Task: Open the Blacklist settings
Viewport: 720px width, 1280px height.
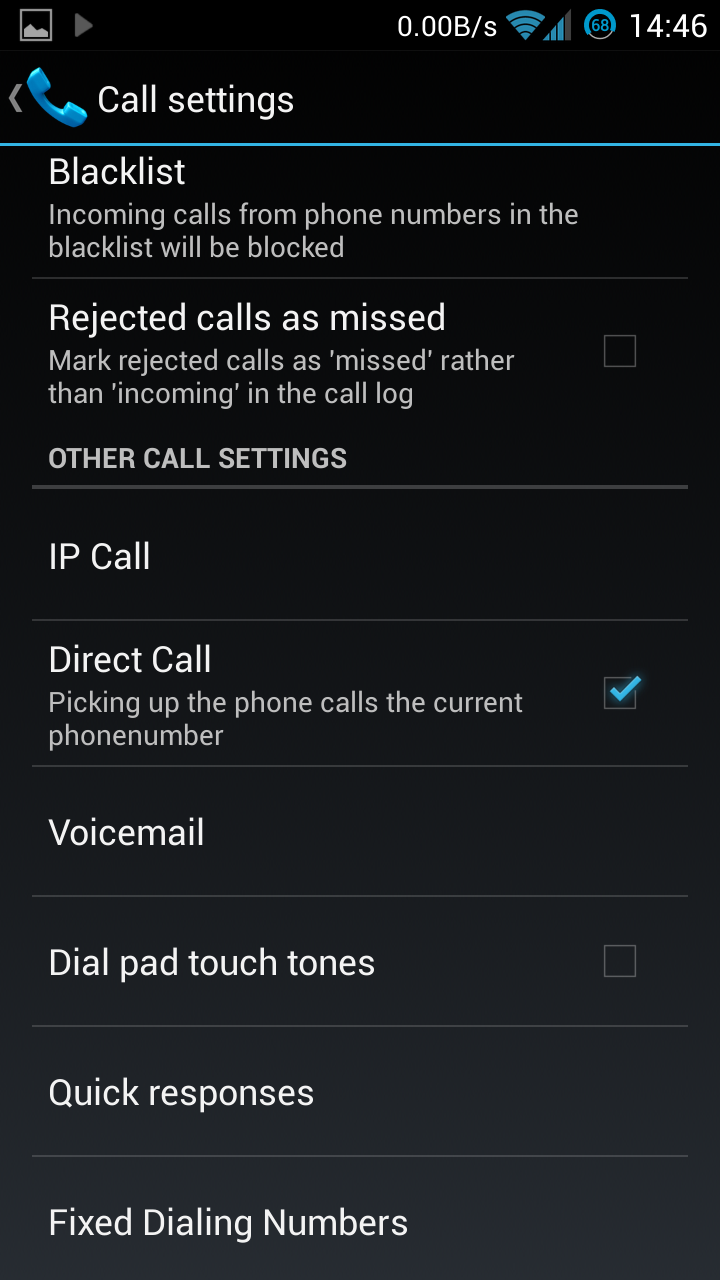Action: [360, 212]
